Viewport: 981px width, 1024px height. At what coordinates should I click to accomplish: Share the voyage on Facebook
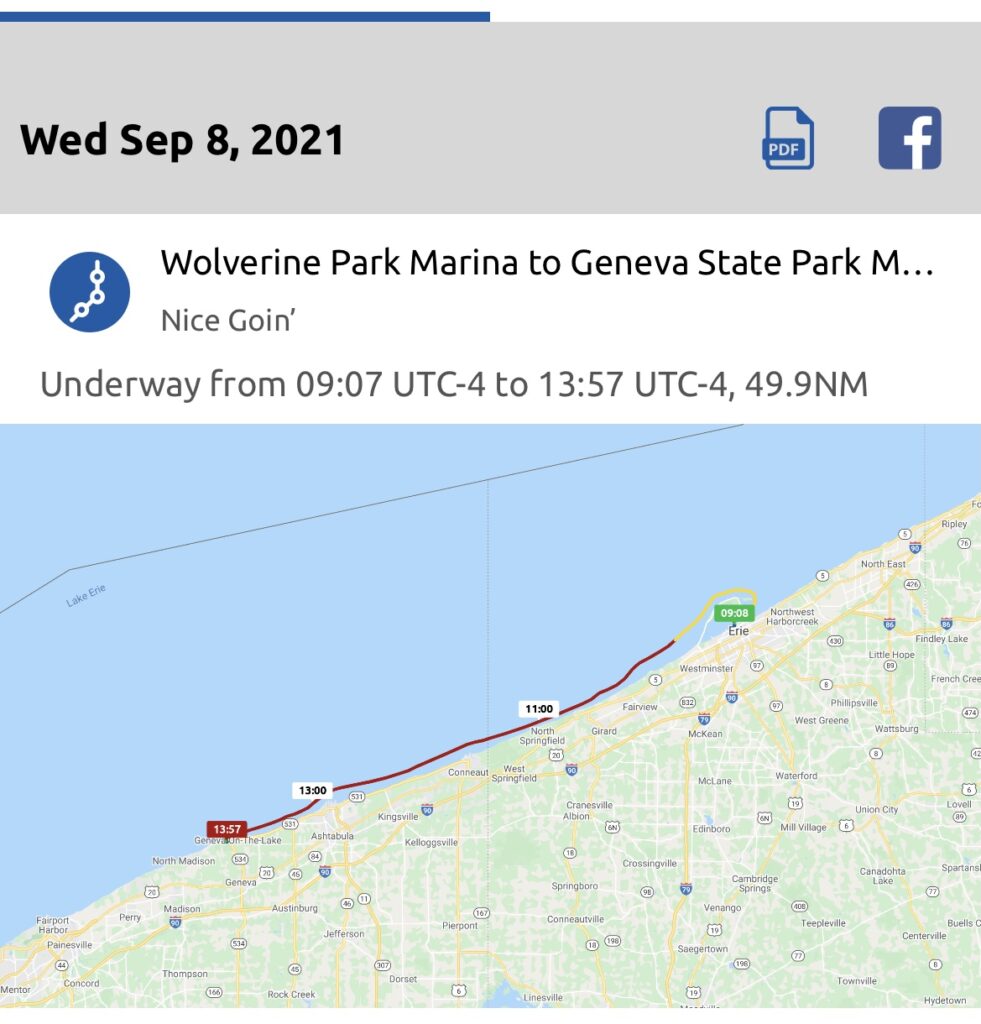tap(909, 138)
